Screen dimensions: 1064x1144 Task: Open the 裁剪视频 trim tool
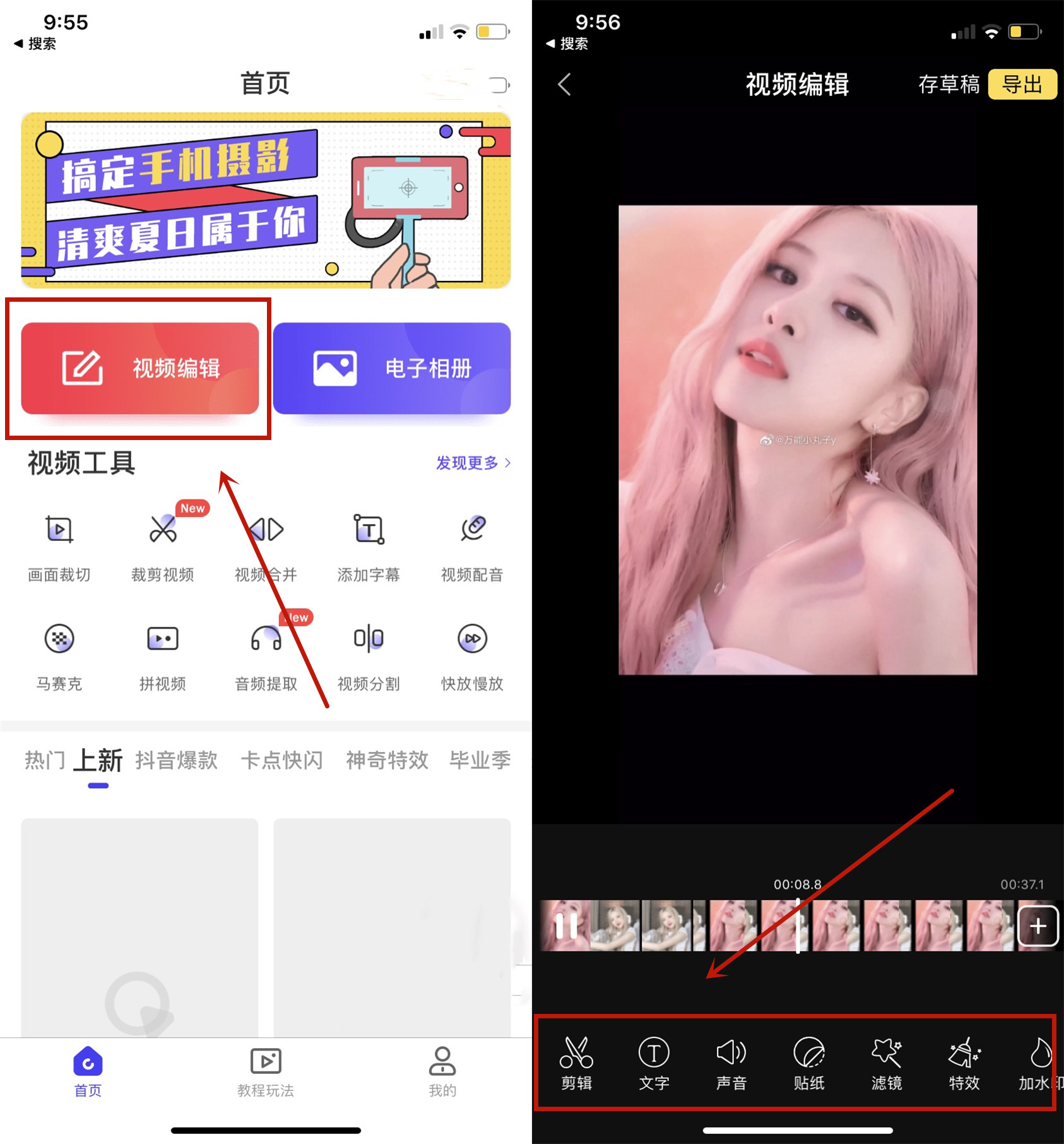pos(163,546)
